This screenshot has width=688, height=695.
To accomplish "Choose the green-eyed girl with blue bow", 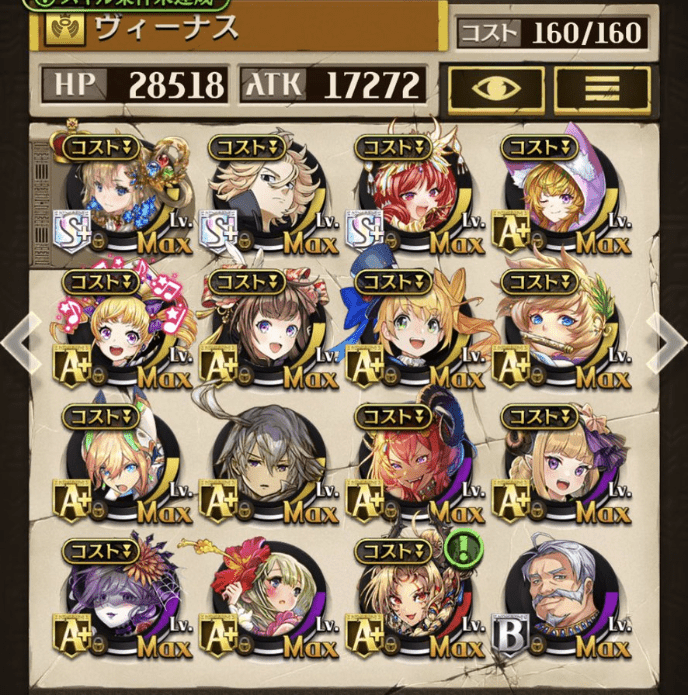I will [x=412, y=332].
